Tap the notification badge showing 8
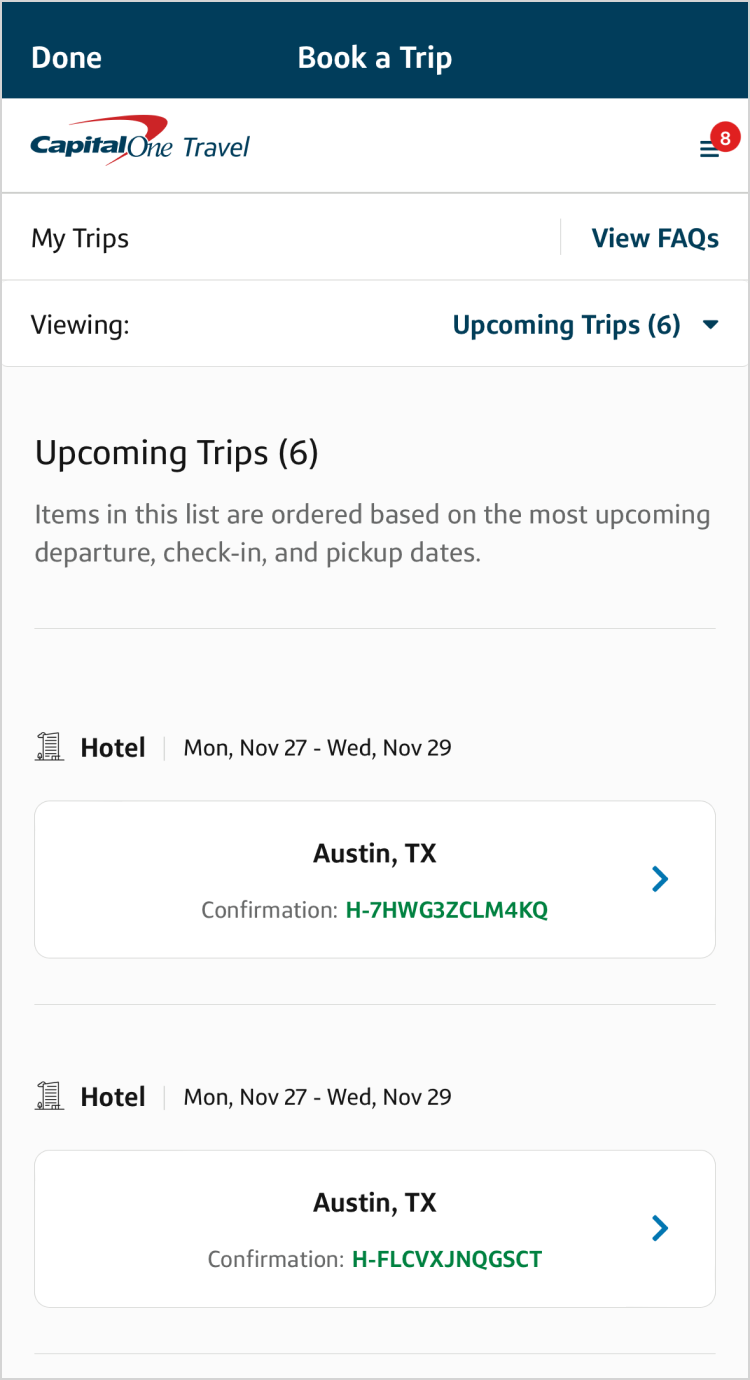Viewport: 750px width, 1380px height. click(x=724, y=136)
